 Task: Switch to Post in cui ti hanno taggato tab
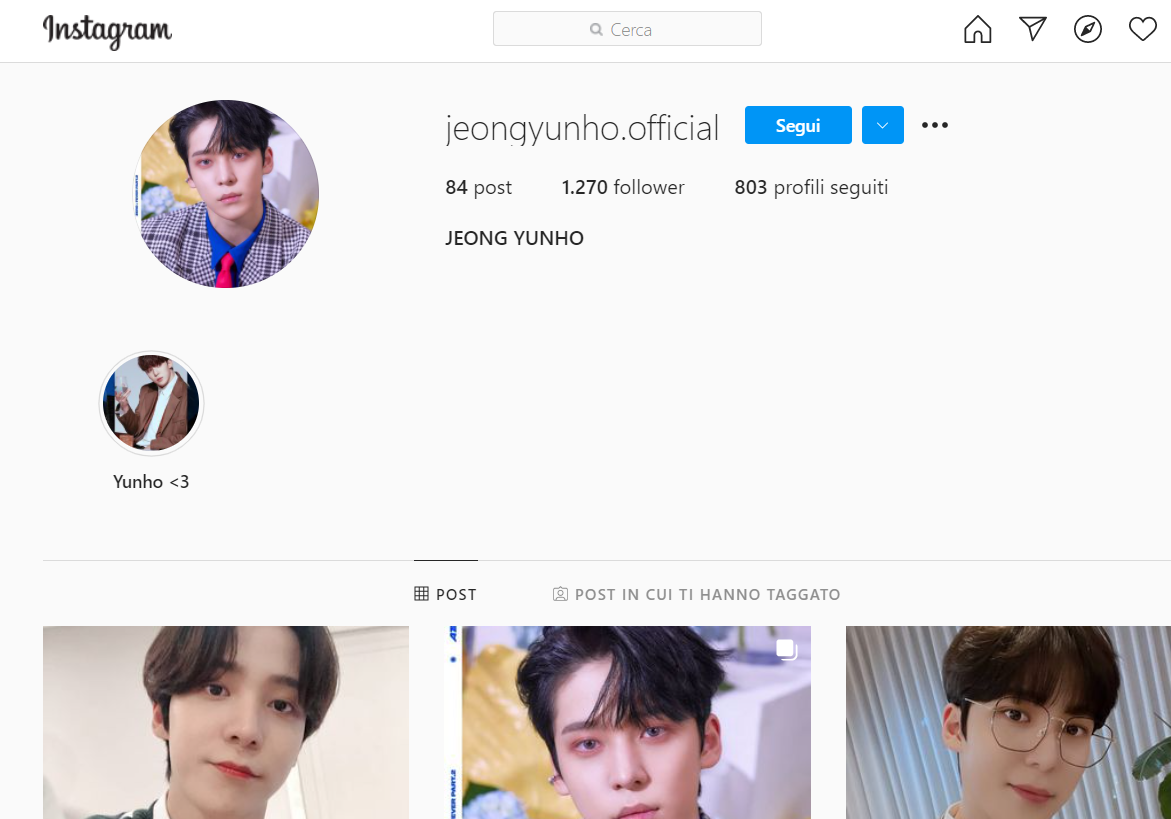(696, 594)
